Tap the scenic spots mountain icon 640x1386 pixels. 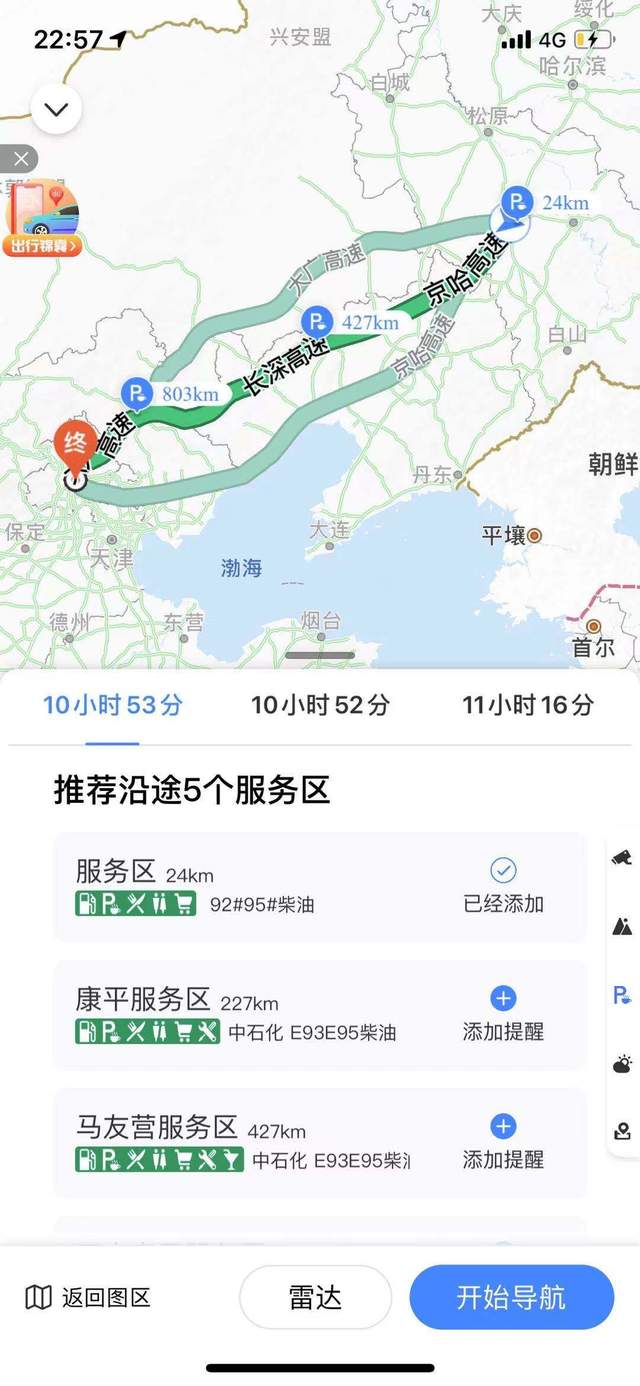(x=622, y=926)
